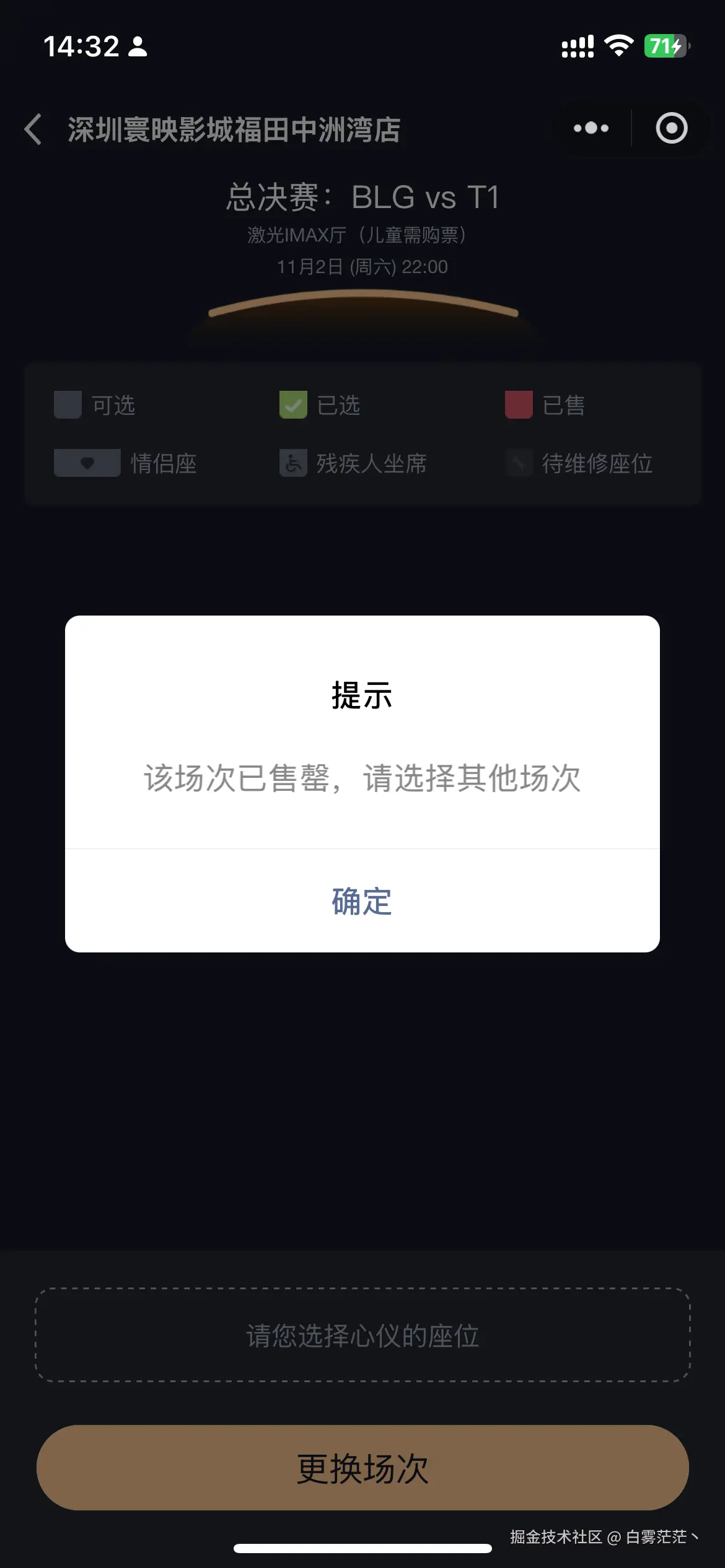Image resolution: width=725 pixels, height=1568 pixels.
Task: Tap the heart-shaped 情侣座 couple seat toggle
Action: (87, 463)
